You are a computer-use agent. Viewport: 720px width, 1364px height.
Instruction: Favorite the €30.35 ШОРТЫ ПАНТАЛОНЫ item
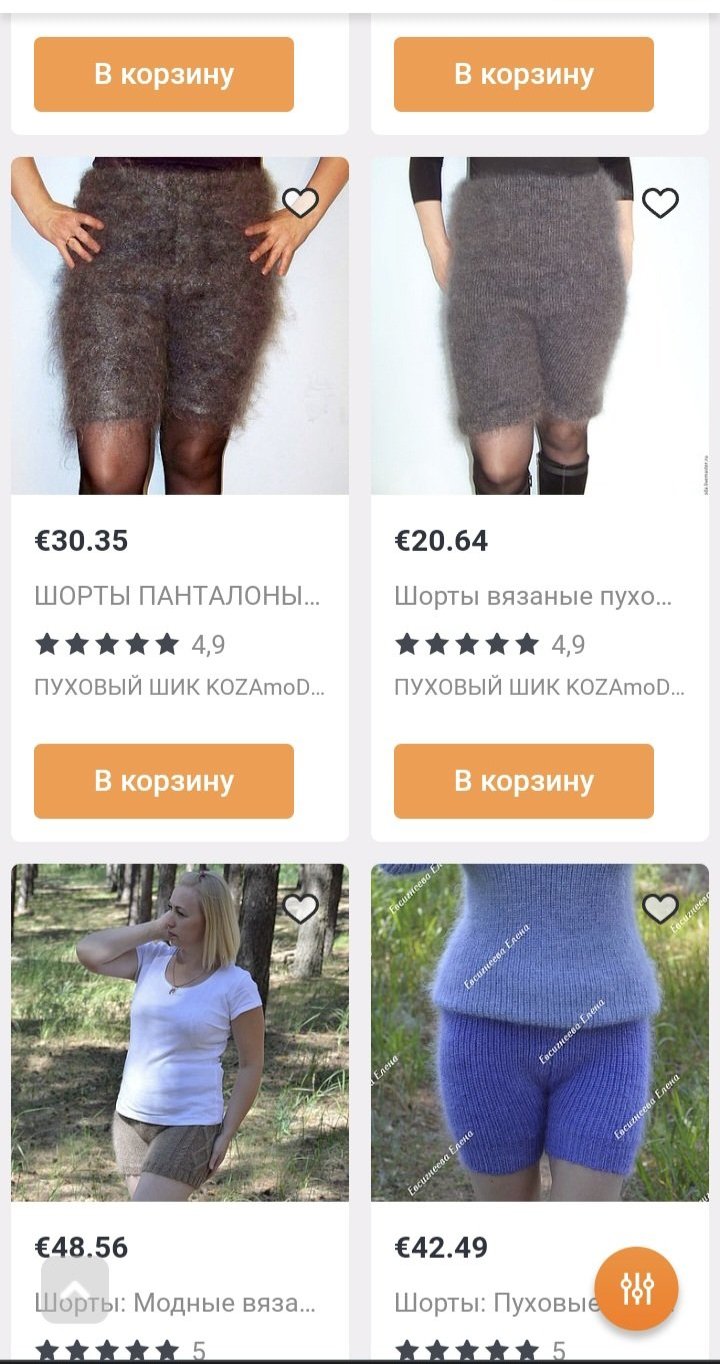[x=300, y=203]
